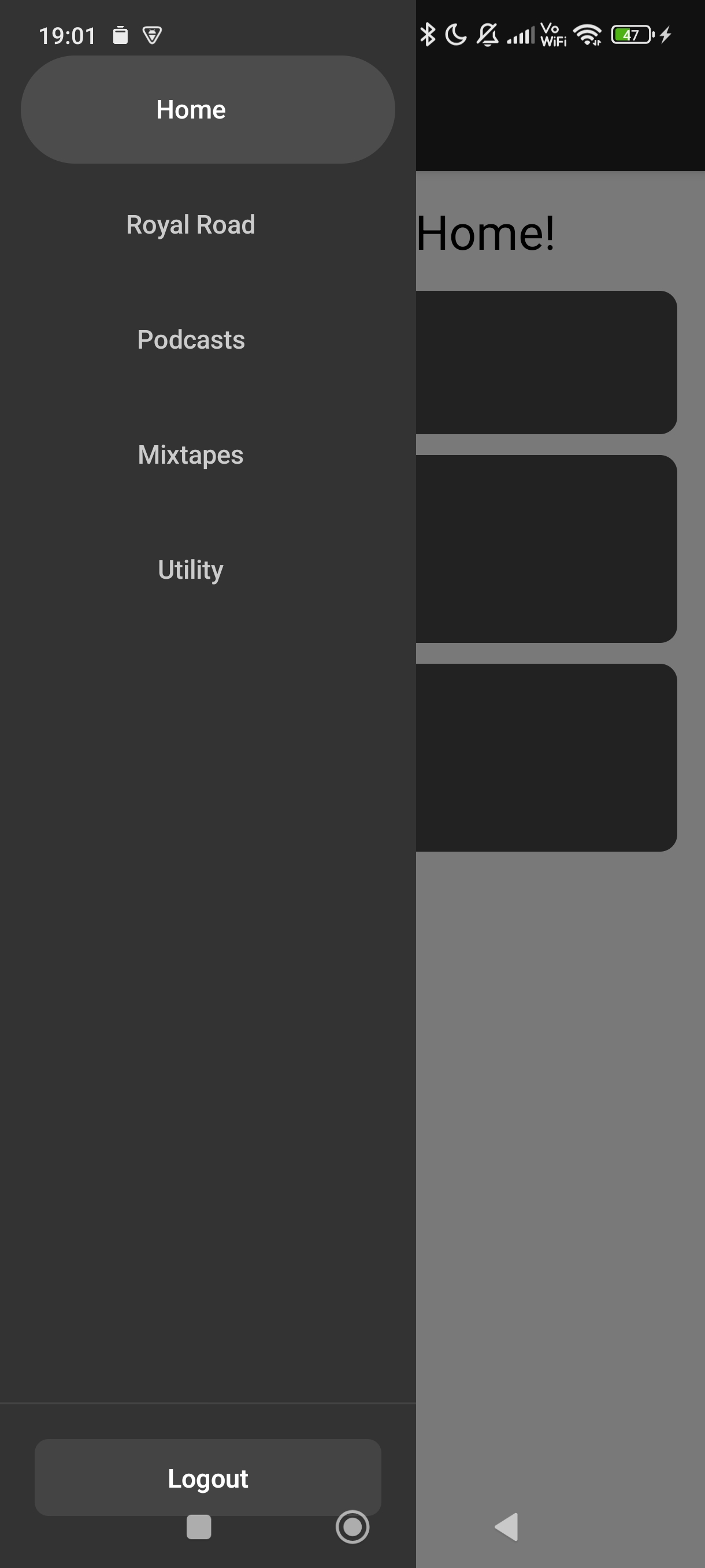Tap the battery level indicator
Viewport: 705px width, 1568px height.
tap(632, 35)
